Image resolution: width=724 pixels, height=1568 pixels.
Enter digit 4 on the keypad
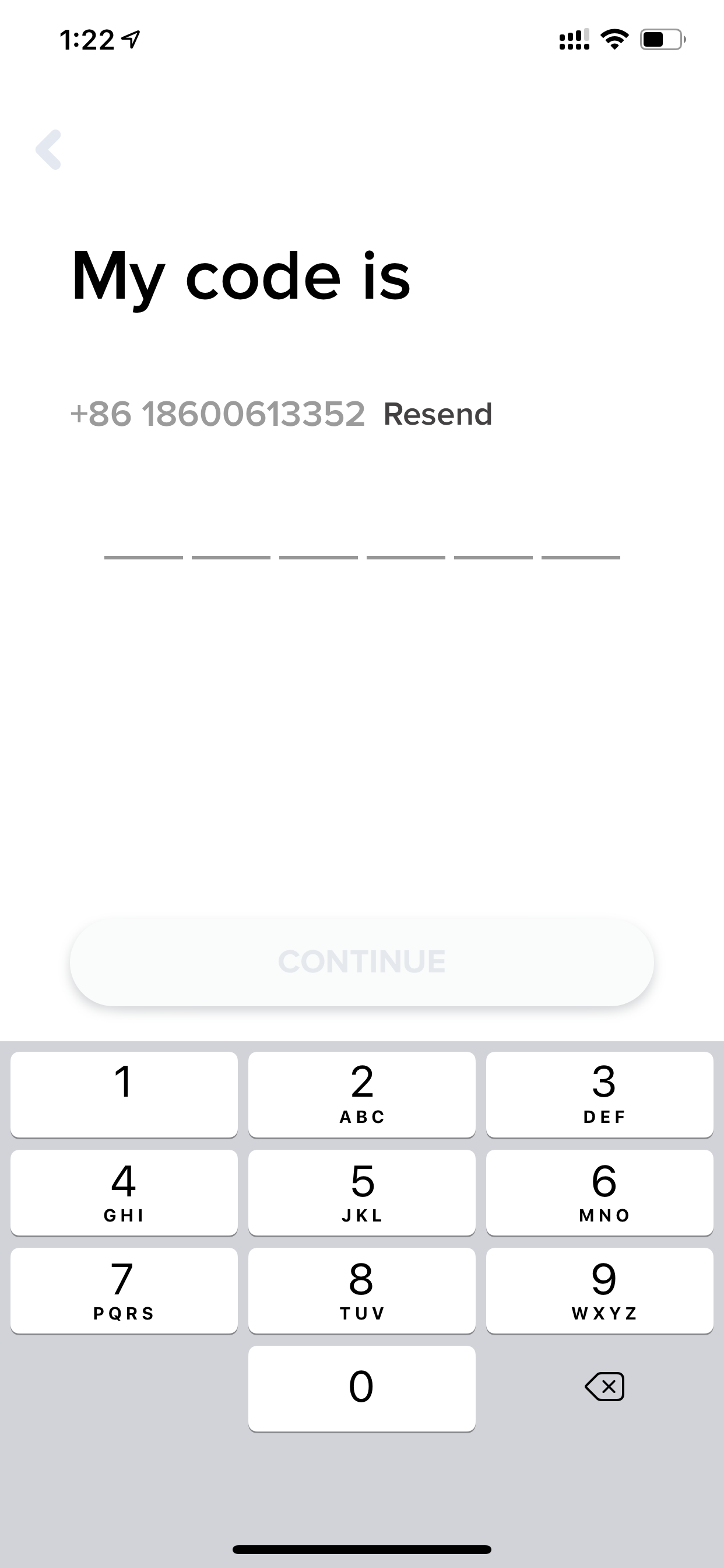coord(124,1192)
